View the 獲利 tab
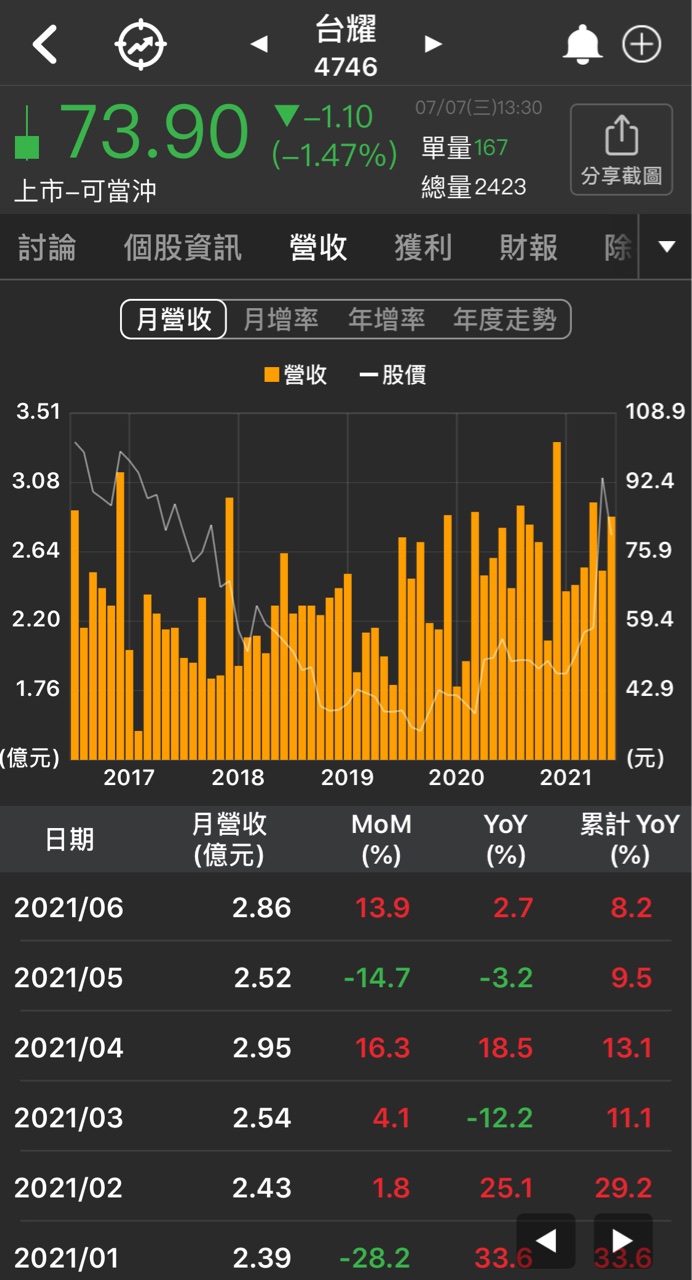 [423, 247]
